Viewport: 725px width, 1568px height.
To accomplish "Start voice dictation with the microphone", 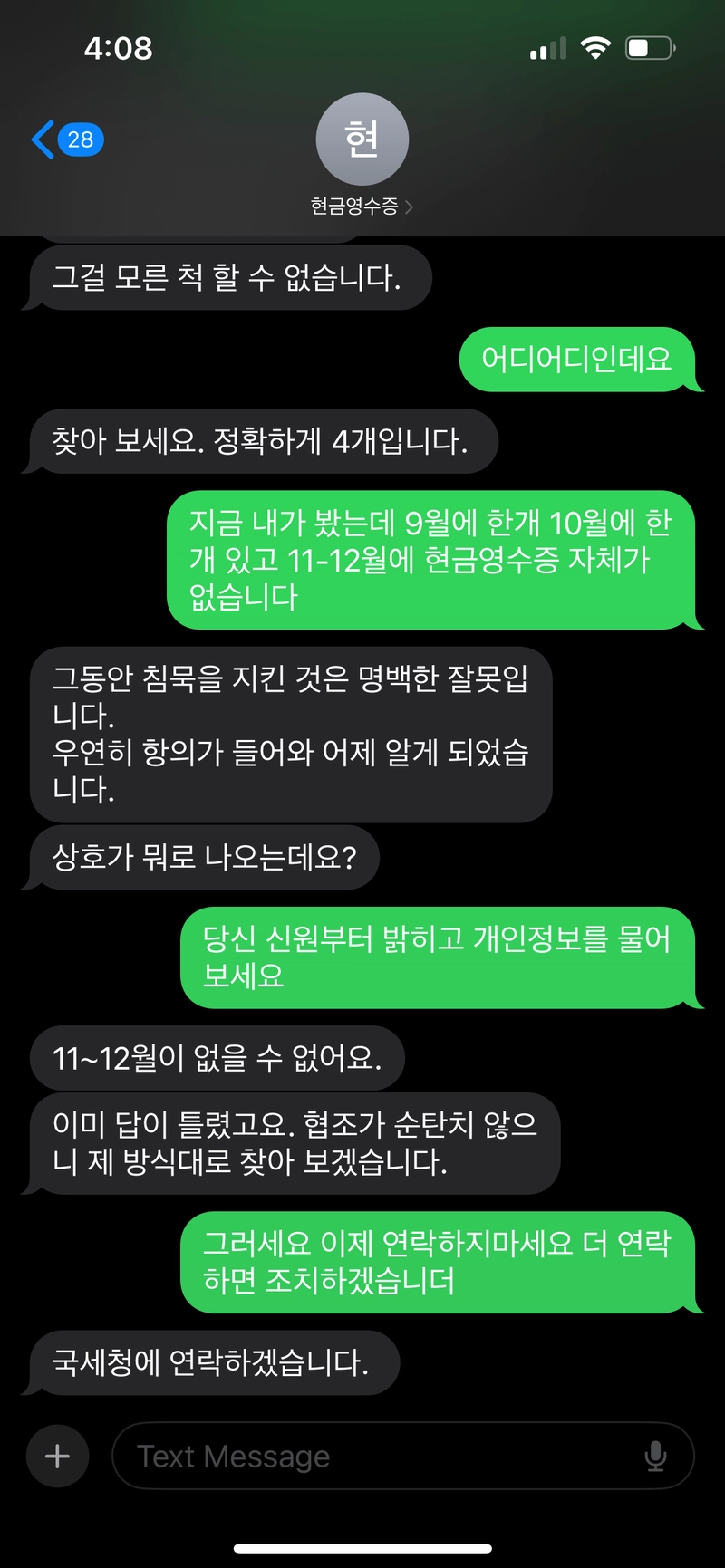I will (x=655, y=1456).
